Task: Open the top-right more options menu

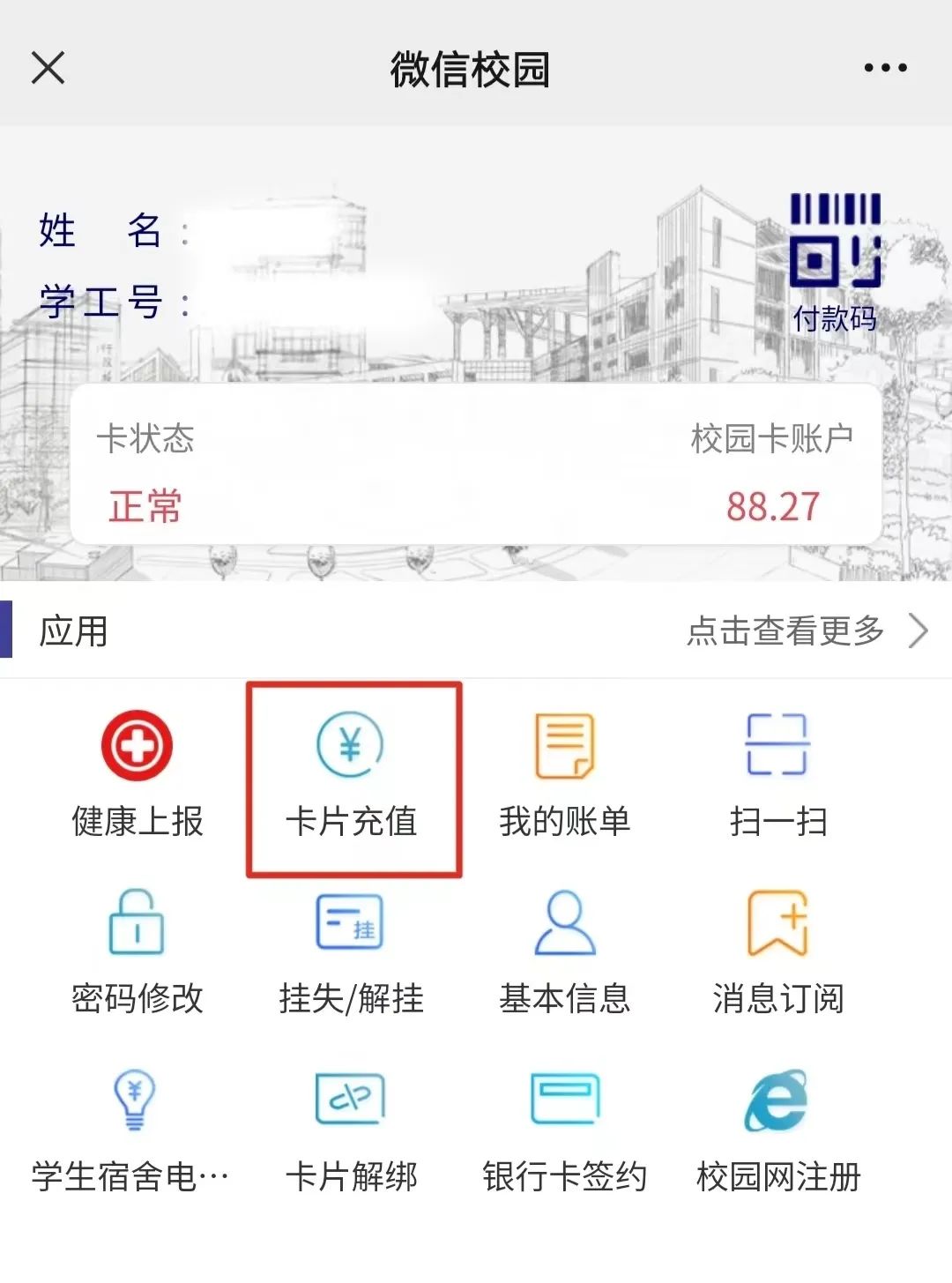Action: click(889, 66)
